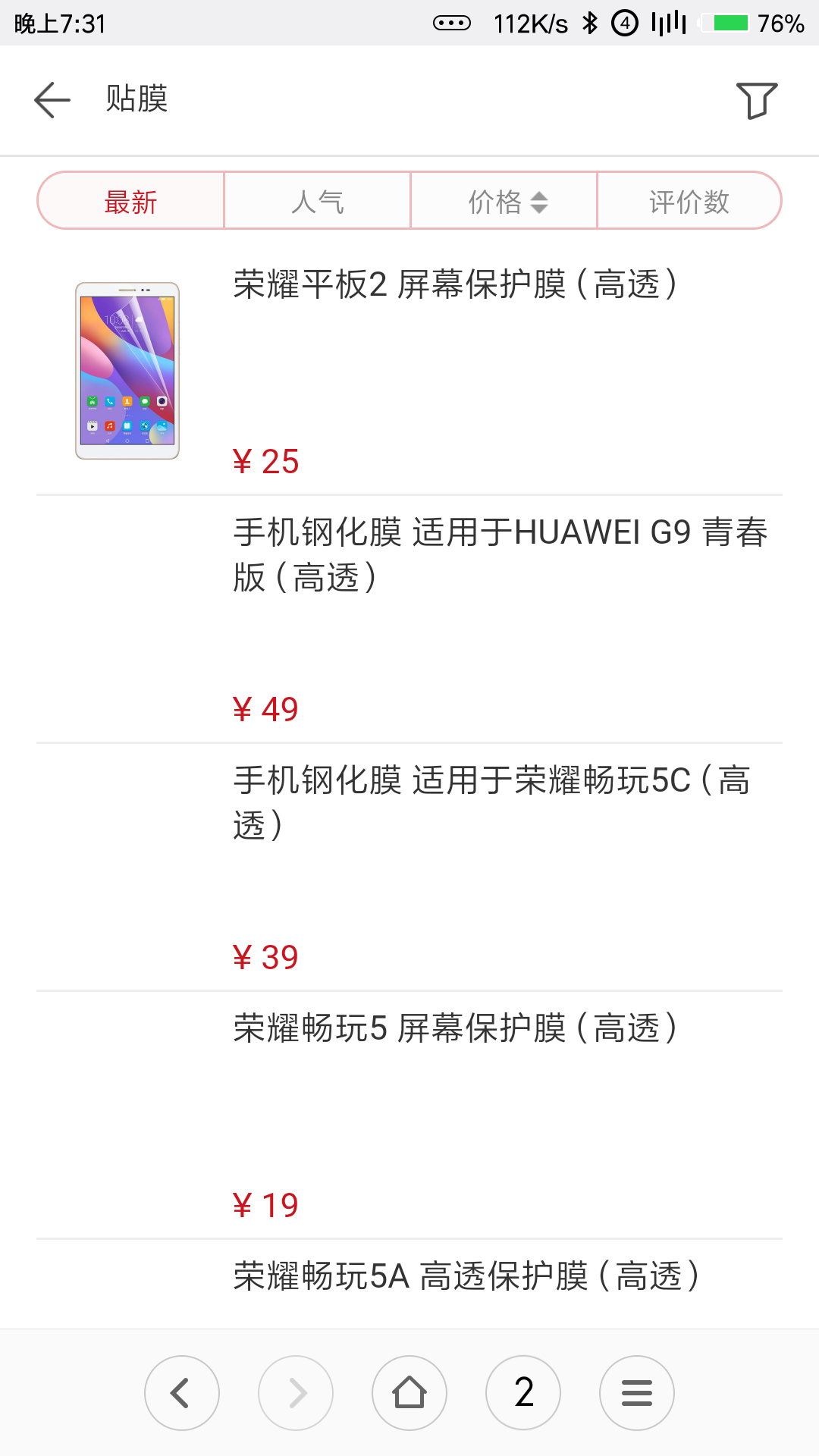View 荣耀畅玩5C 手机钢化膜 product

491,802
